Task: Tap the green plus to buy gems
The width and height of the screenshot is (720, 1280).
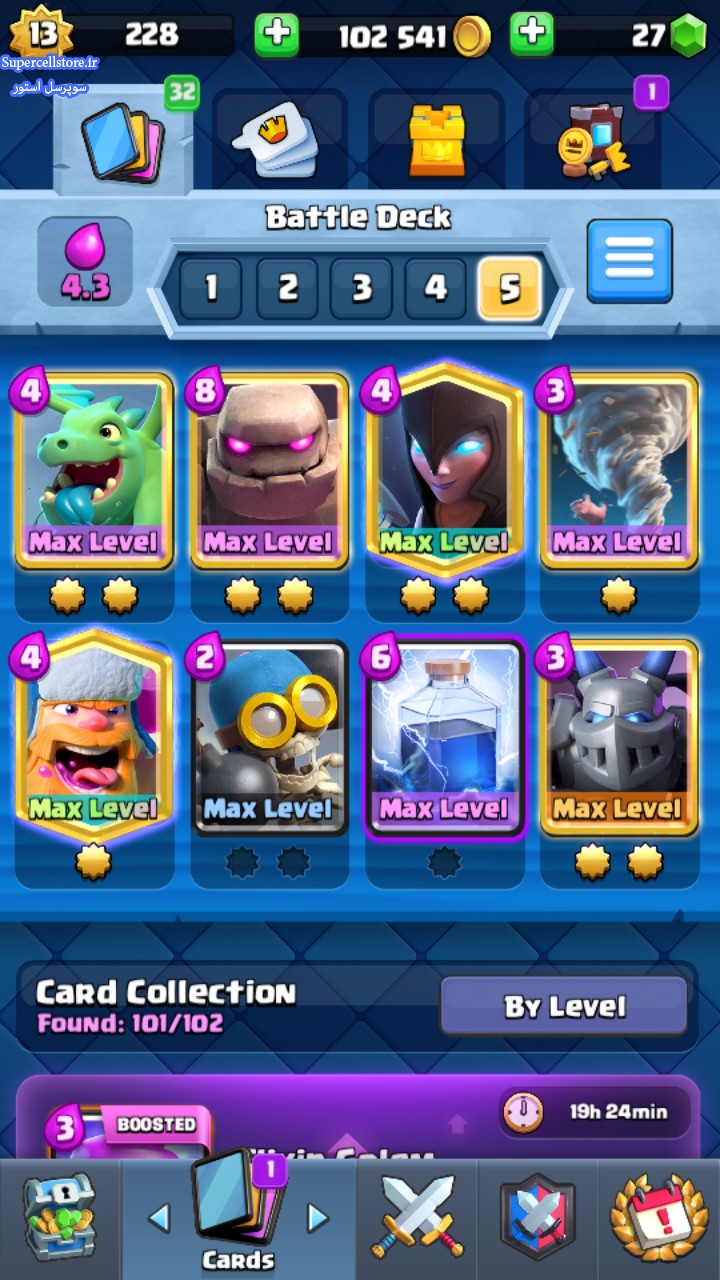Action: coord(532,35)
